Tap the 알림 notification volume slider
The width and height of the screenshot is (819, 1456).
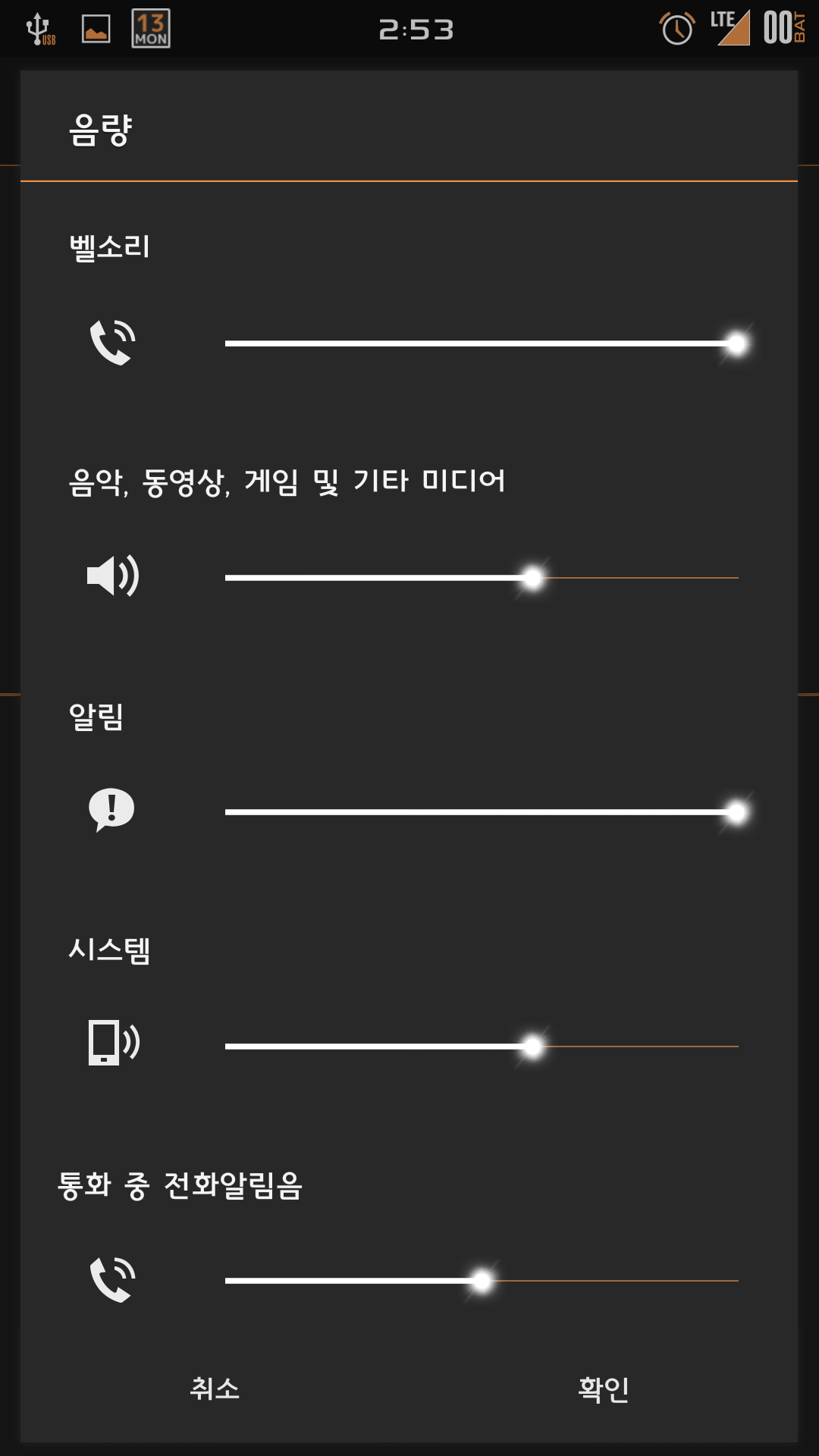(x=481, y=812)
